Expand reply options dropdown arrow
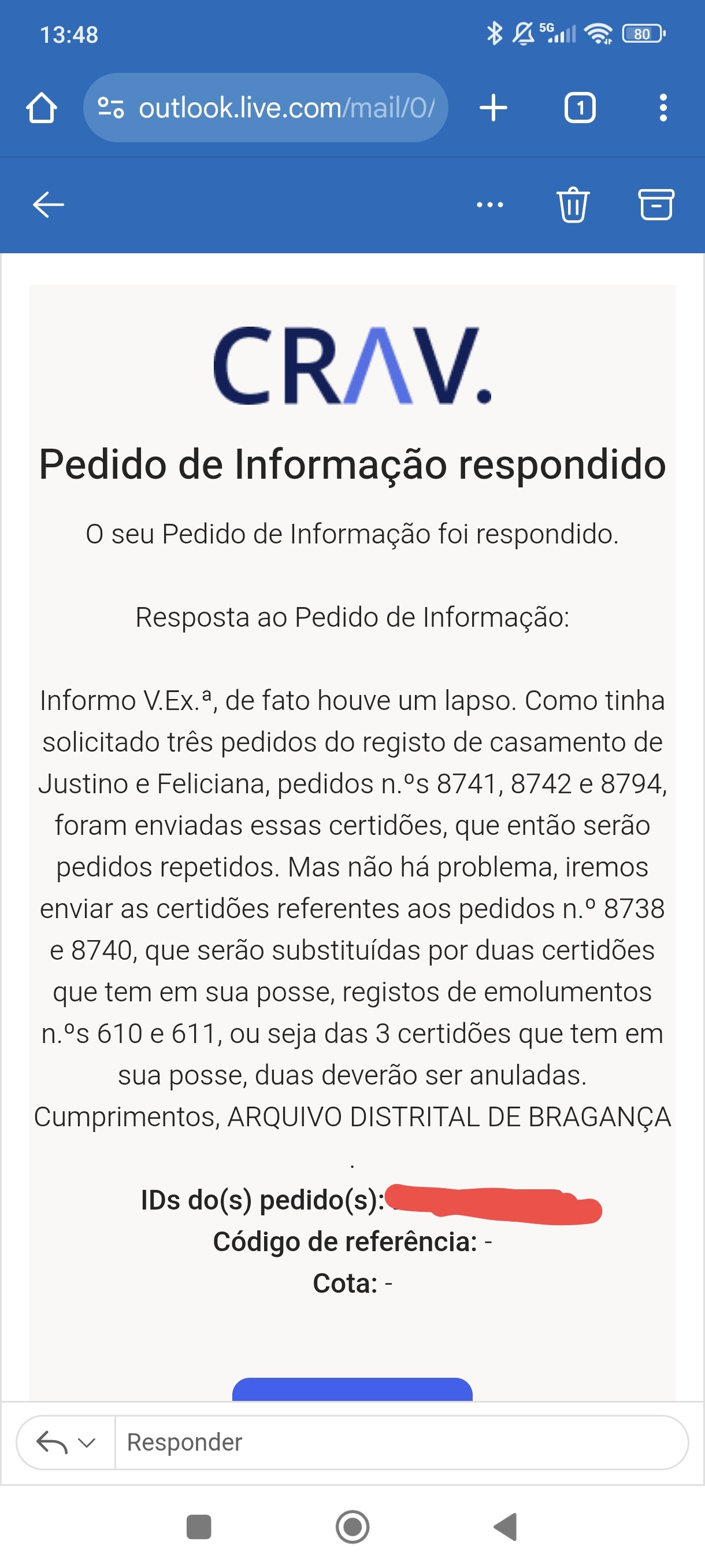705x1568 pixels. (87, 1442)
